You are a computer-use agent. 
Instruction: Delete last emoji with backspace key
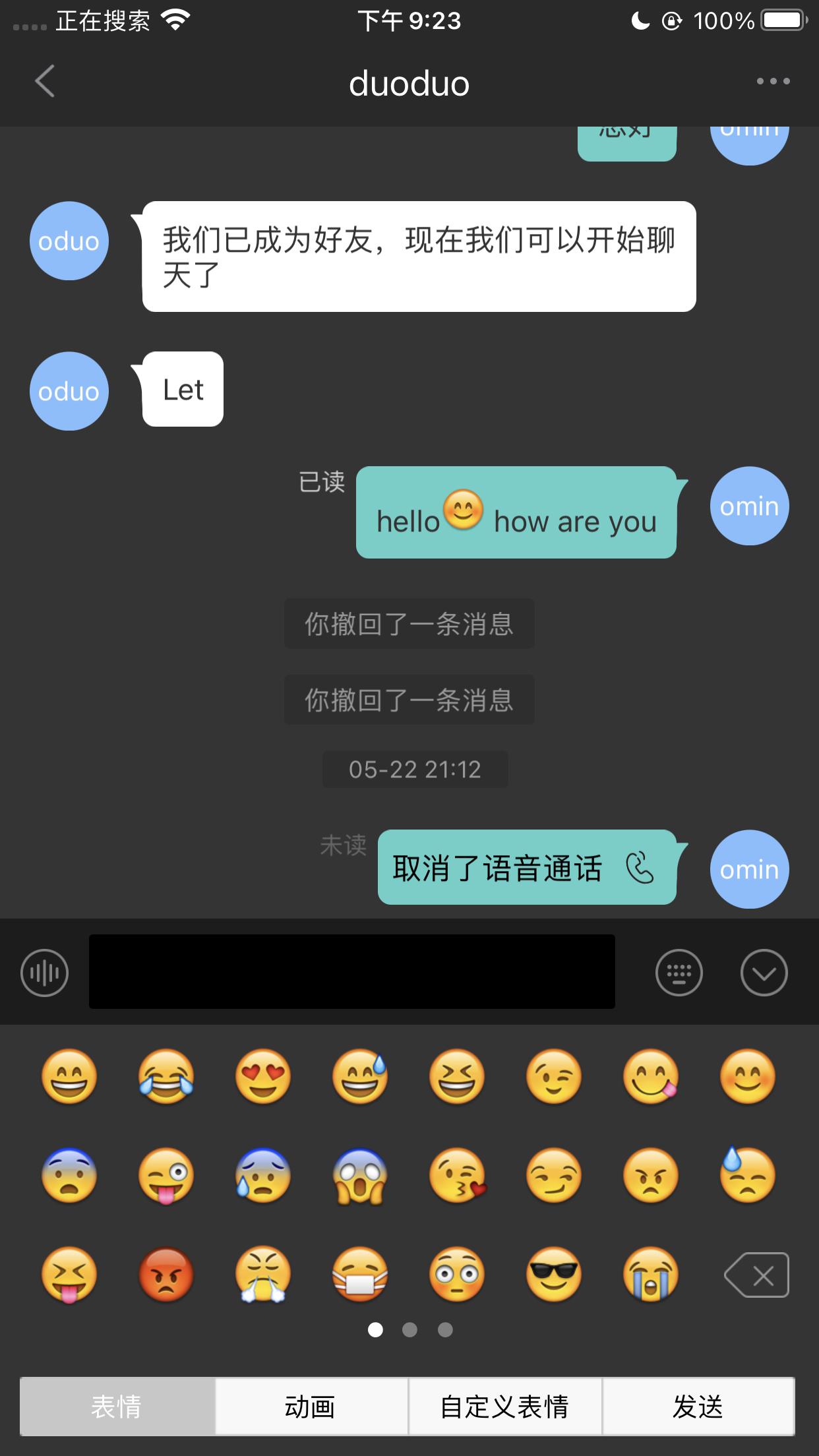[x=757, y=1275]
